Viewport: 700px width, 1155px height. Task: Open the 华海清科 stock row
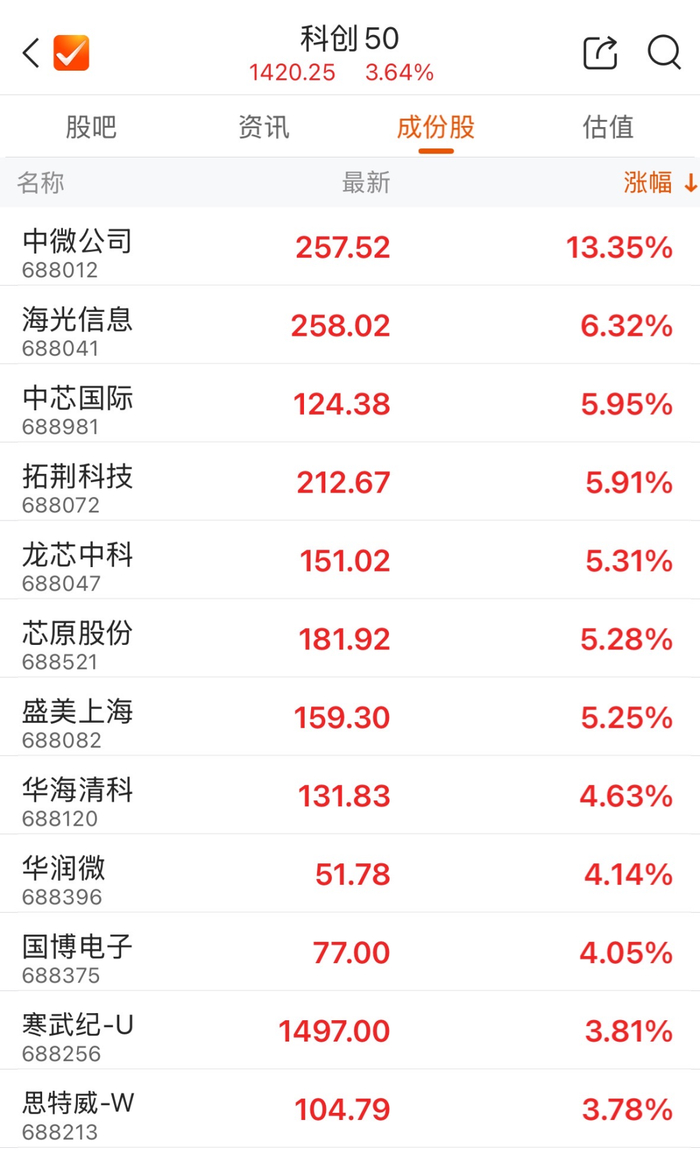[350, 796]
